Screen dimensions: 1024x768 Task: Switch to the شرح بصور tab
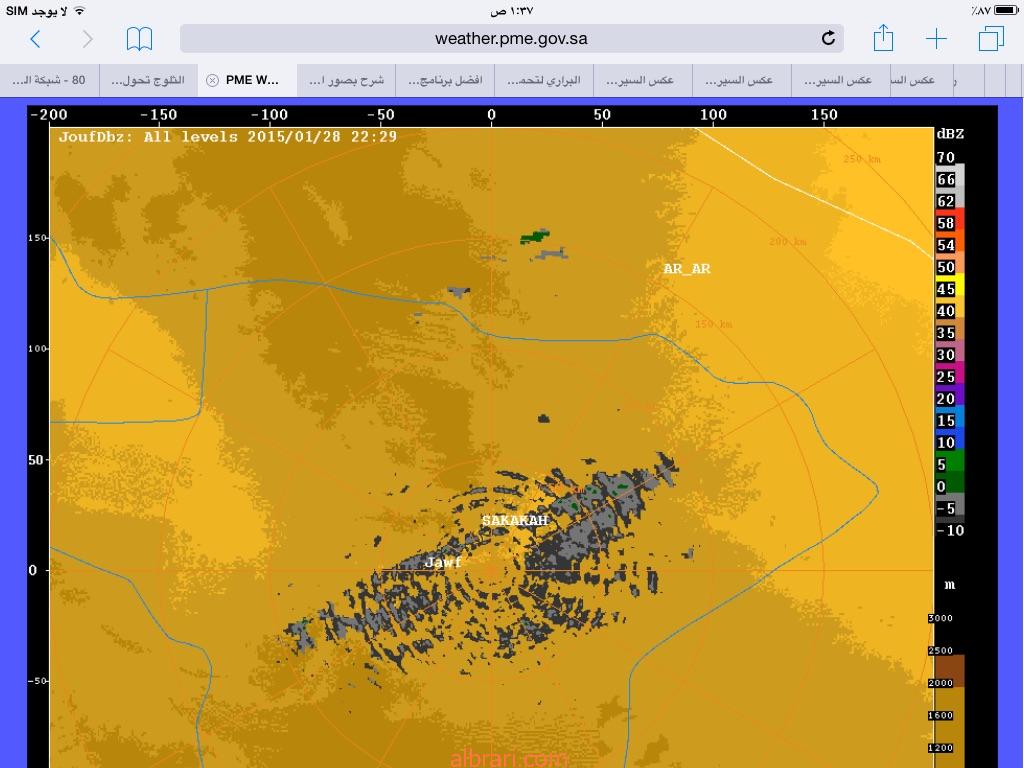coord(345,80)
